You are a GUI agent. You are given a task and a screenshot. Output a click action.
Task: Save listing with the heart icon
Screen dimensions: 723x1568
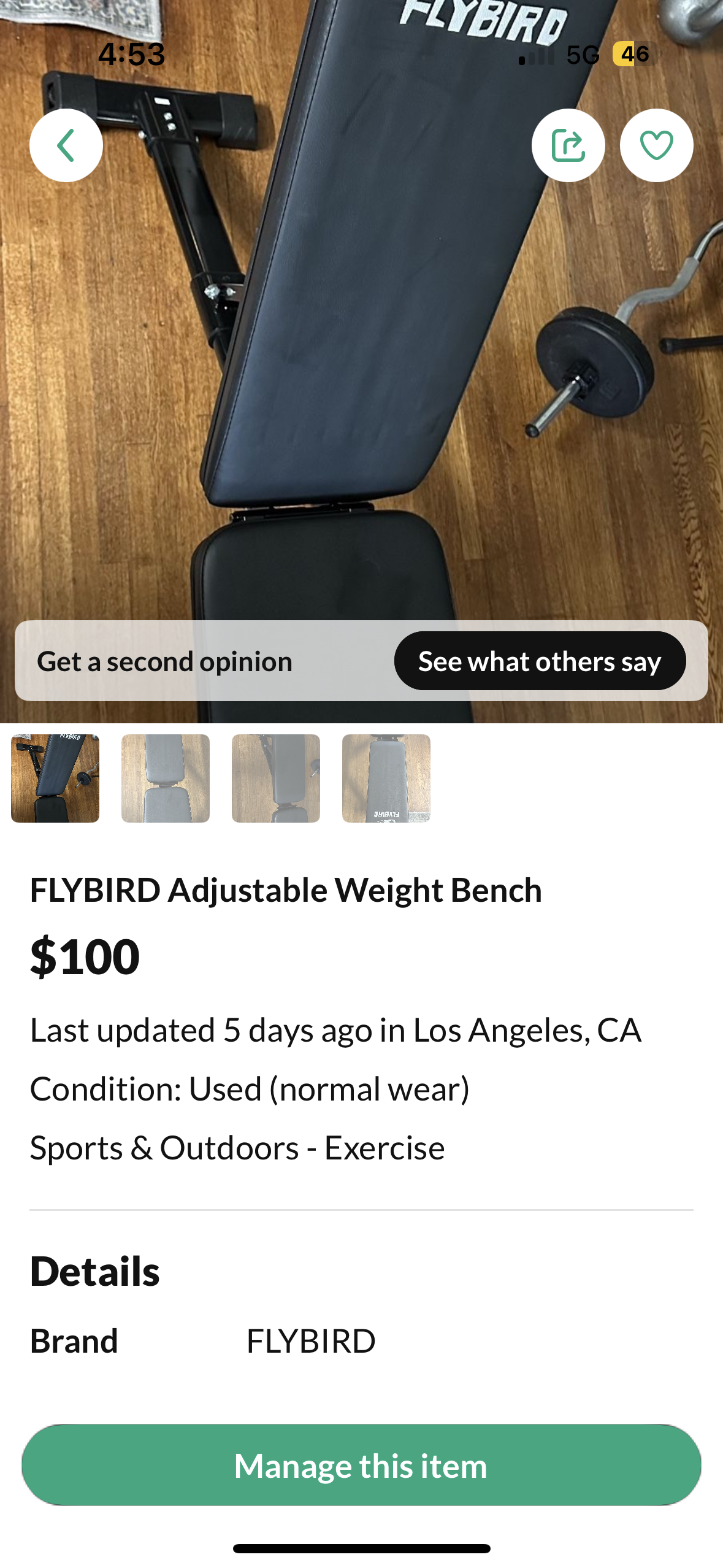click(x=656, y=145)
